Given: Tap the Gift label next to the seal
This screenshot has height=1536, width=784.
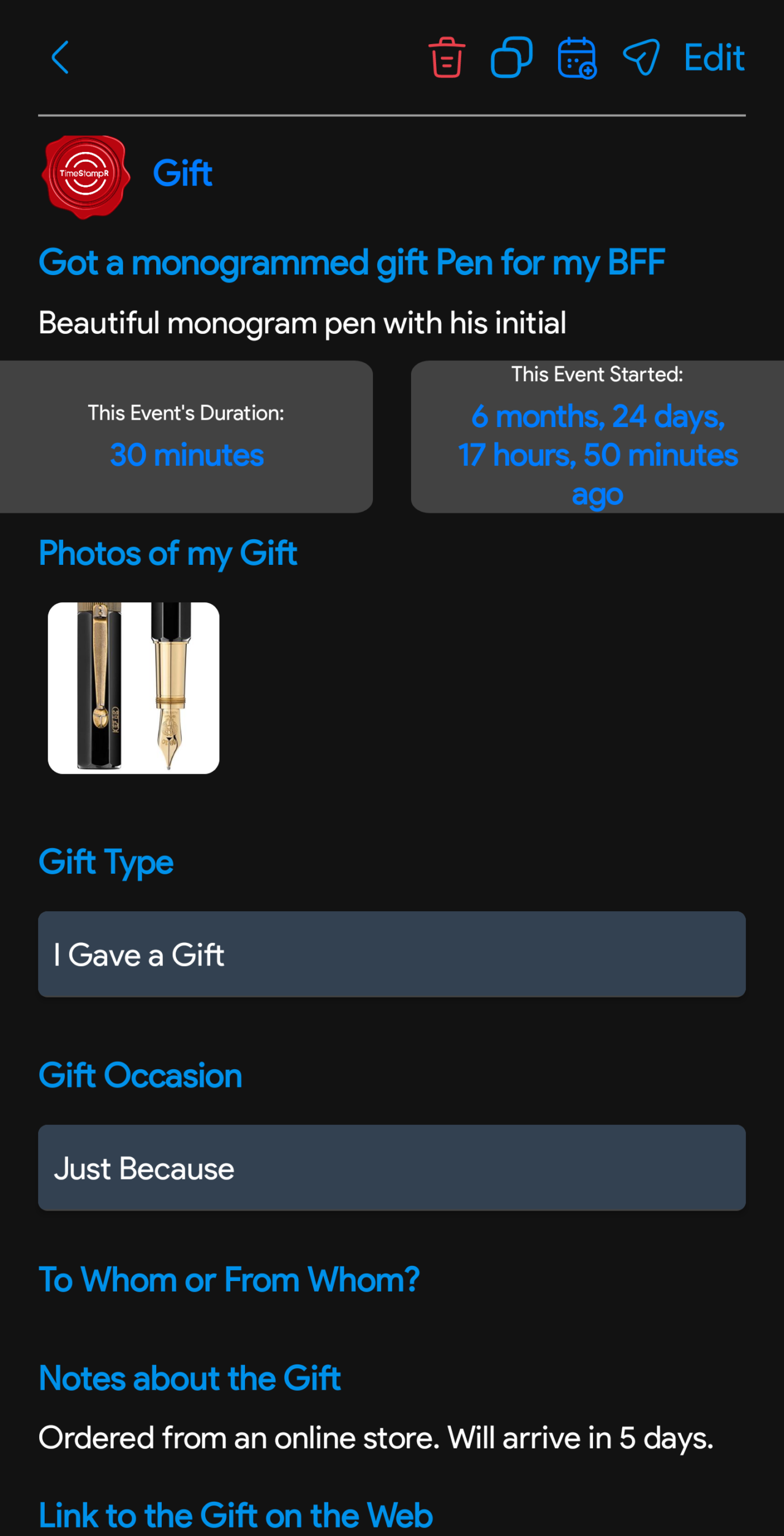Looking at the screenshot, I should pyautogui.click(x=182, y=173).
